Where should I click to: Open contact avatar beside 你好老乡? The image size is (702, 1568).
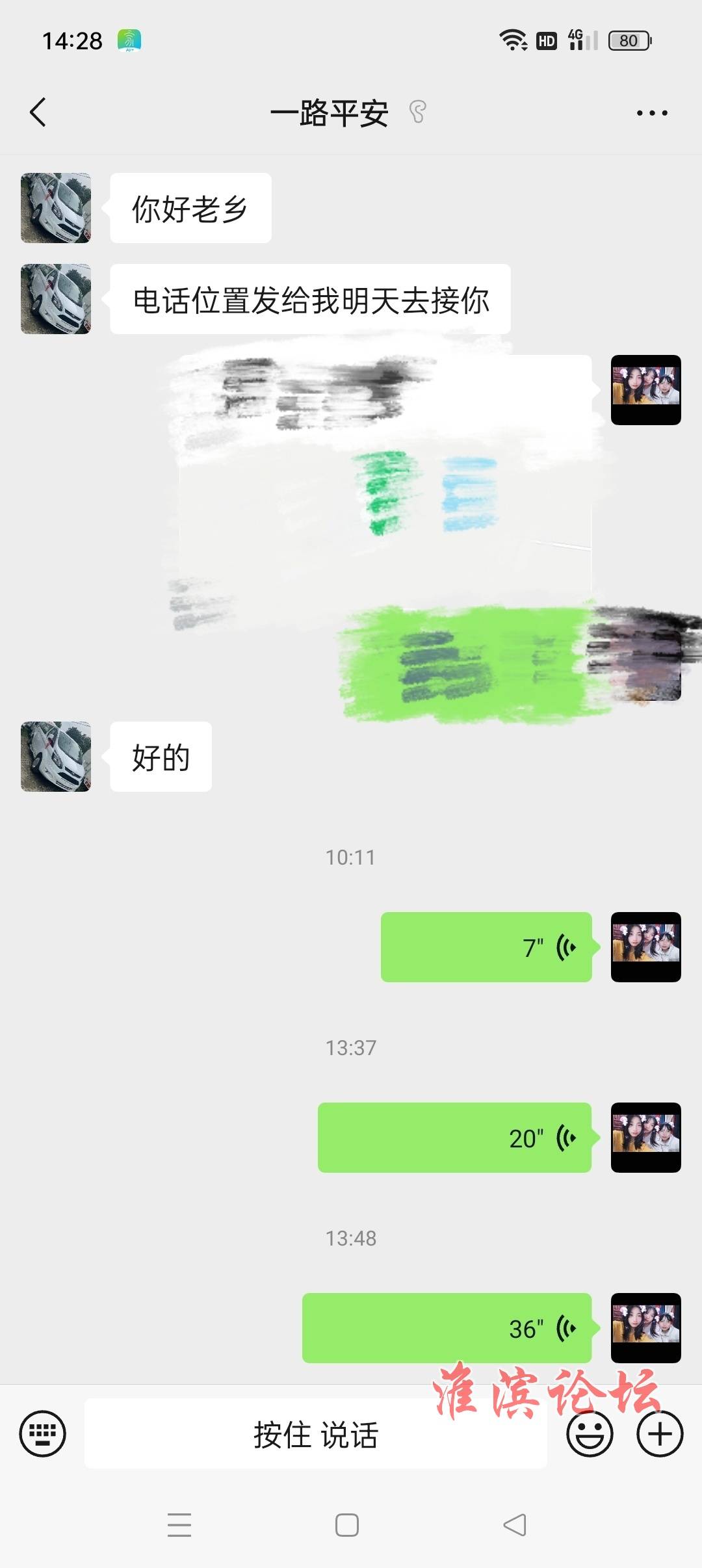click(x=56, y=208)
